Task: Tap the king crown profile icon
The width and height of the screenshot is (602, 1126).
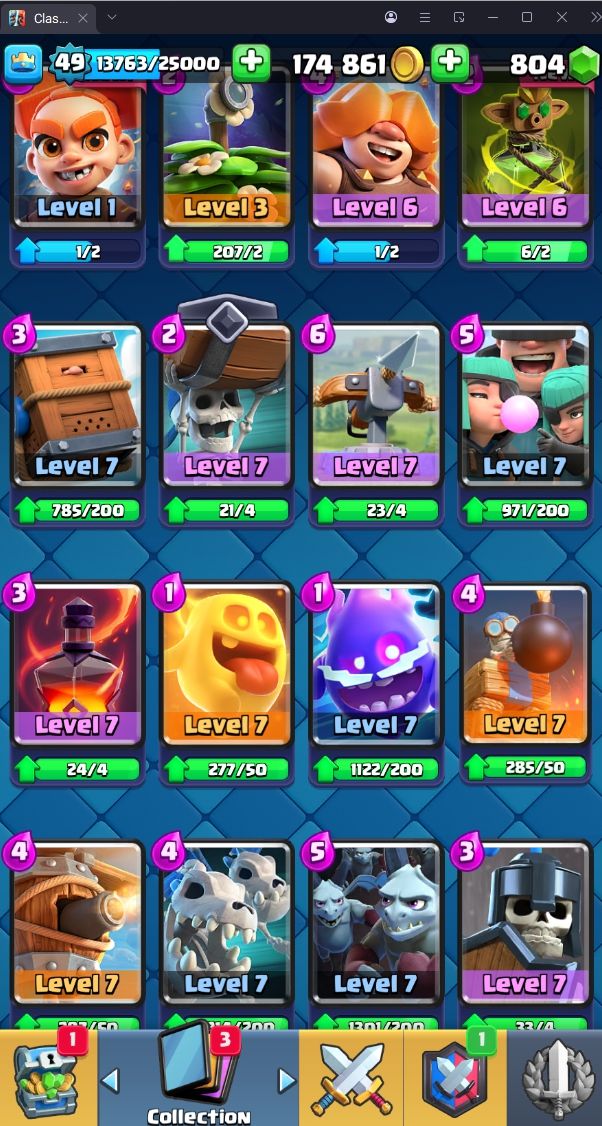Action: tap(24, 63)
